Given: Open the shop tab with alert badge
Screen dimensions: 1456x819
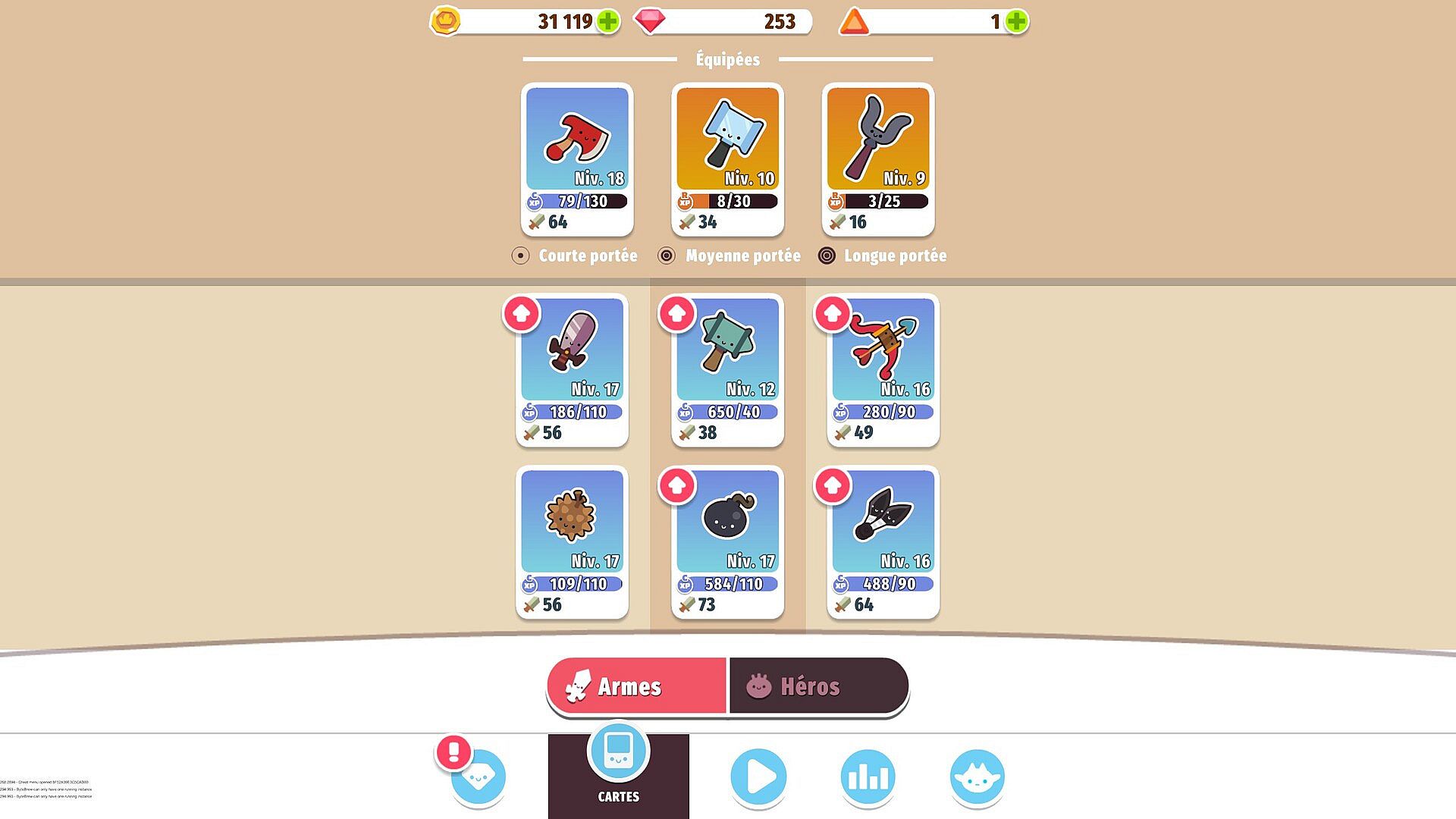Looking at the screenshot, I should (x=478, y=777).
